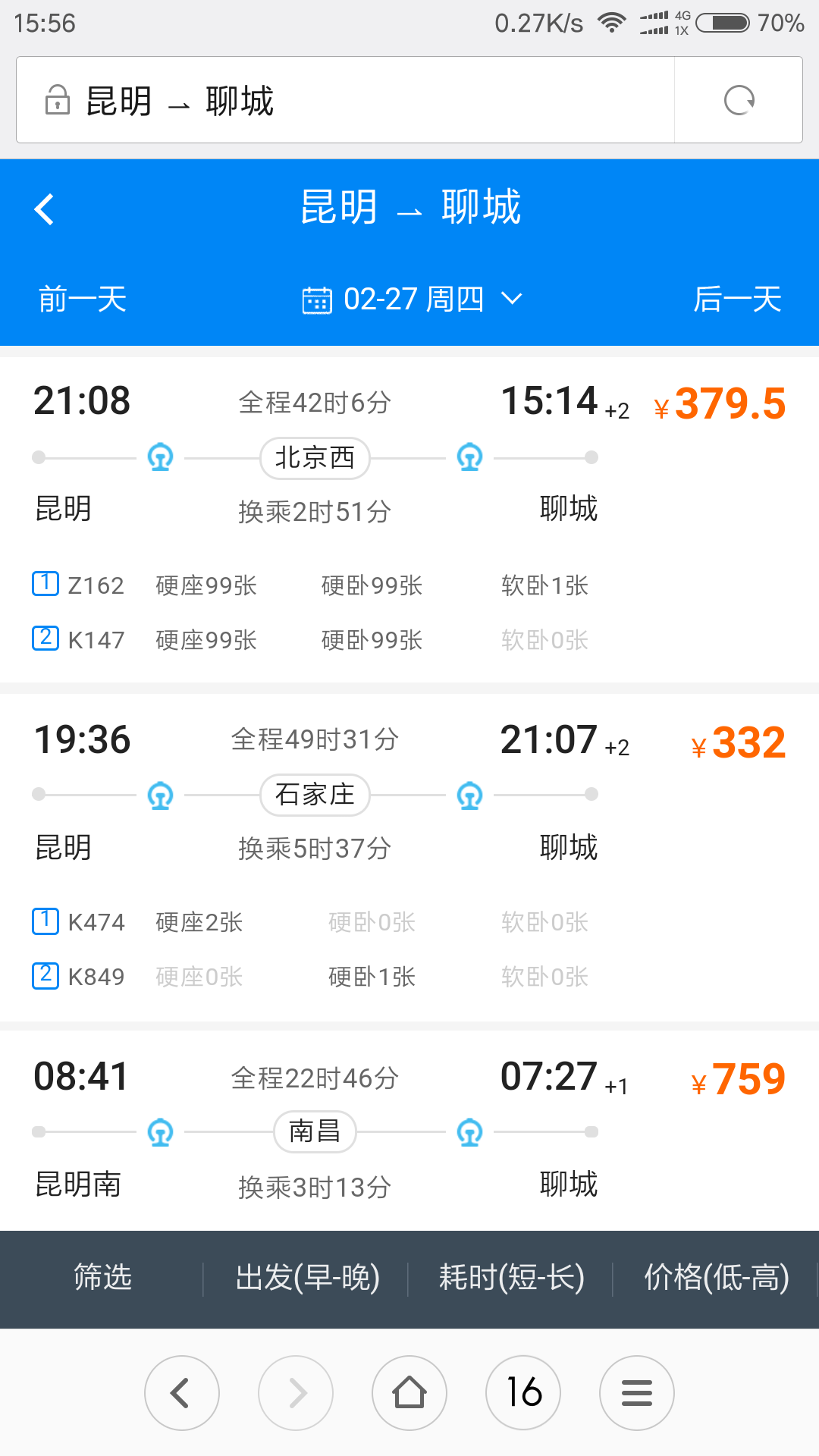Reload the page with the refresh icon
This screenshot has width=819, height=1456.
pos(739,100)
